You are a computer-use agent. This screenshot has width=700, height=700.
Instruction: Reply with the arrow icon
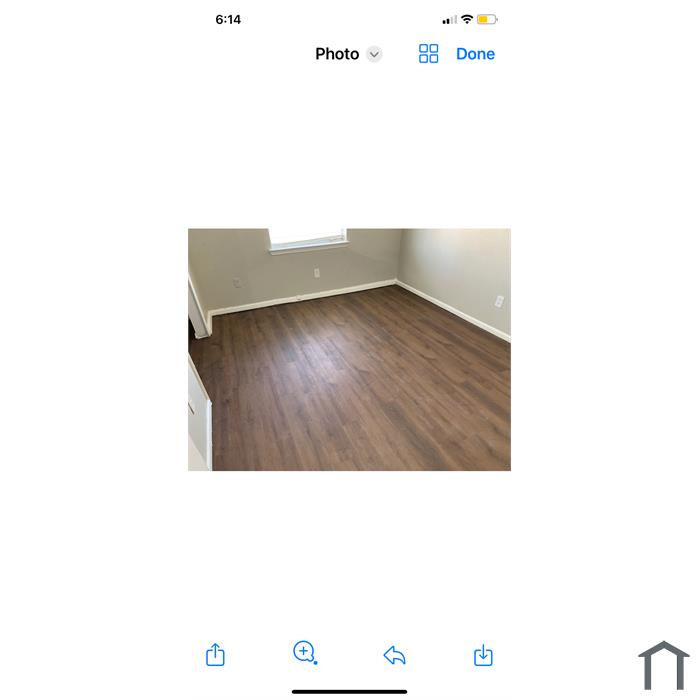(x=394, y=656)
